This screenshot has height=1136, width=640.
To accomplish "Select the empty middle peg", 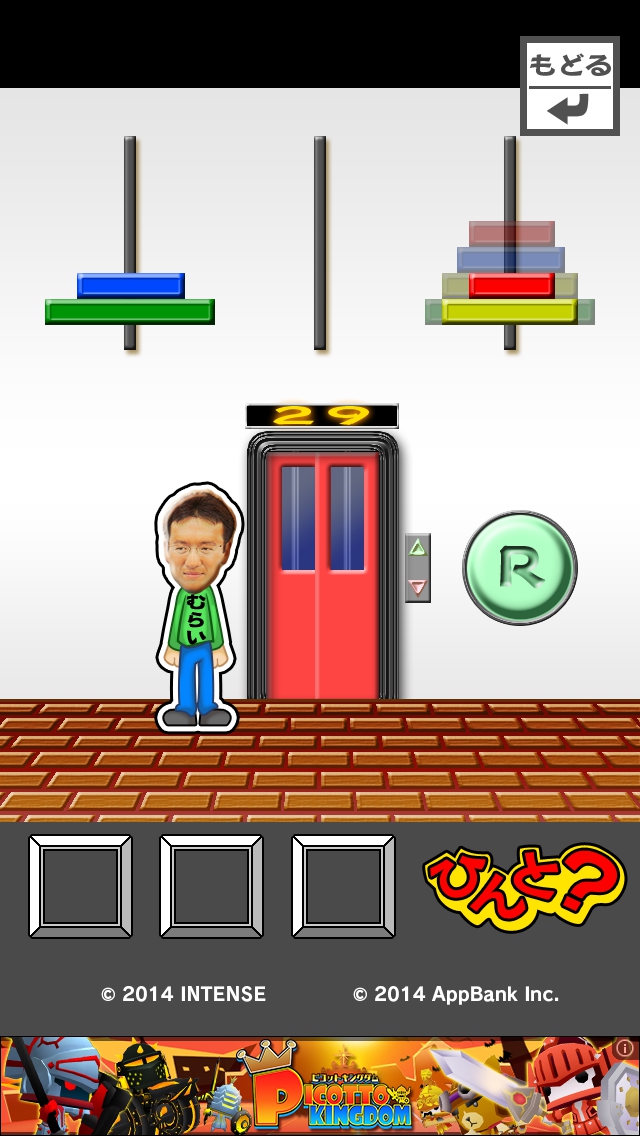I will (x=320, y=244).
